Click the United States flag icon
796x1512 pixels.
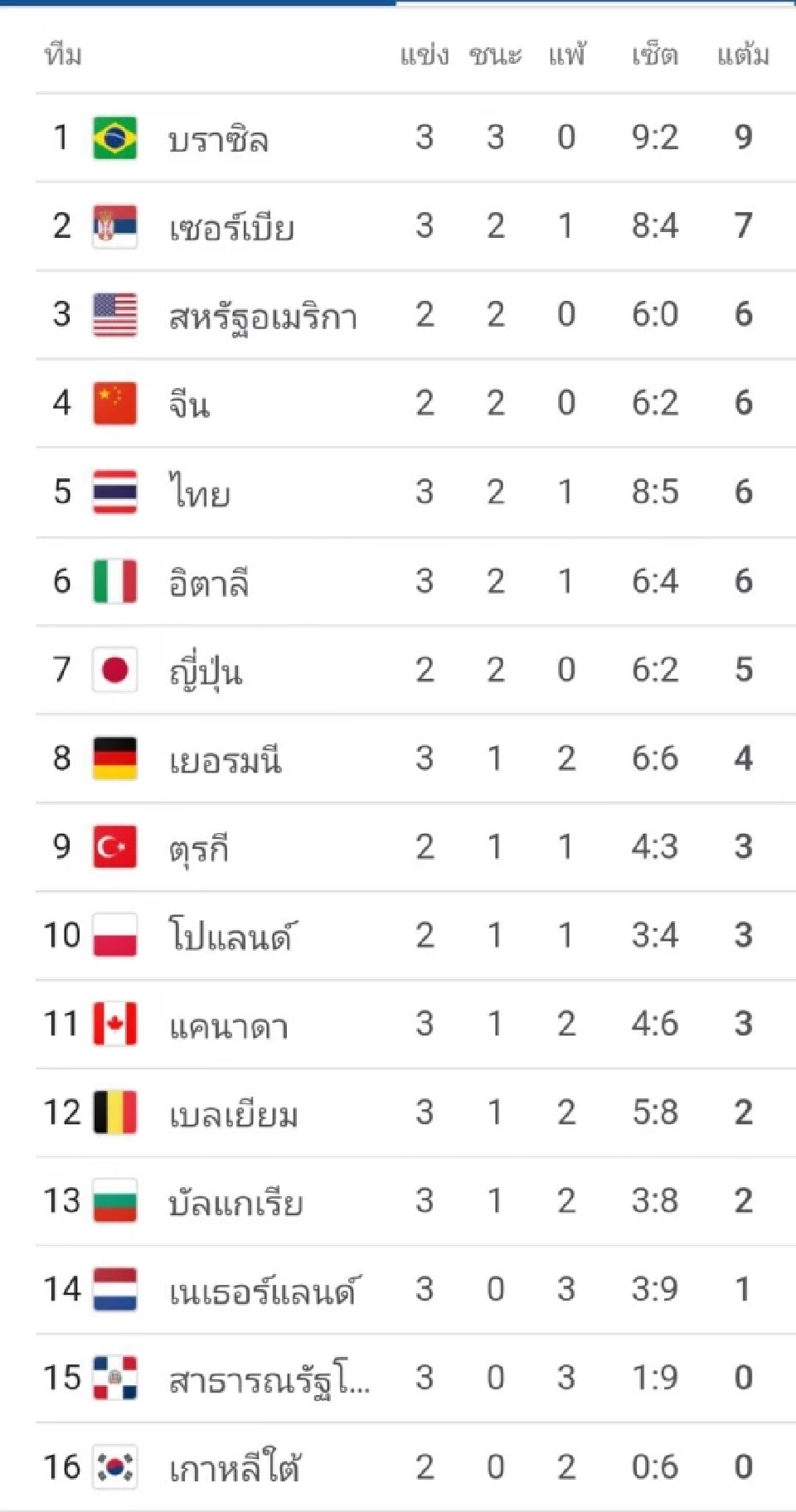(115, 314)
